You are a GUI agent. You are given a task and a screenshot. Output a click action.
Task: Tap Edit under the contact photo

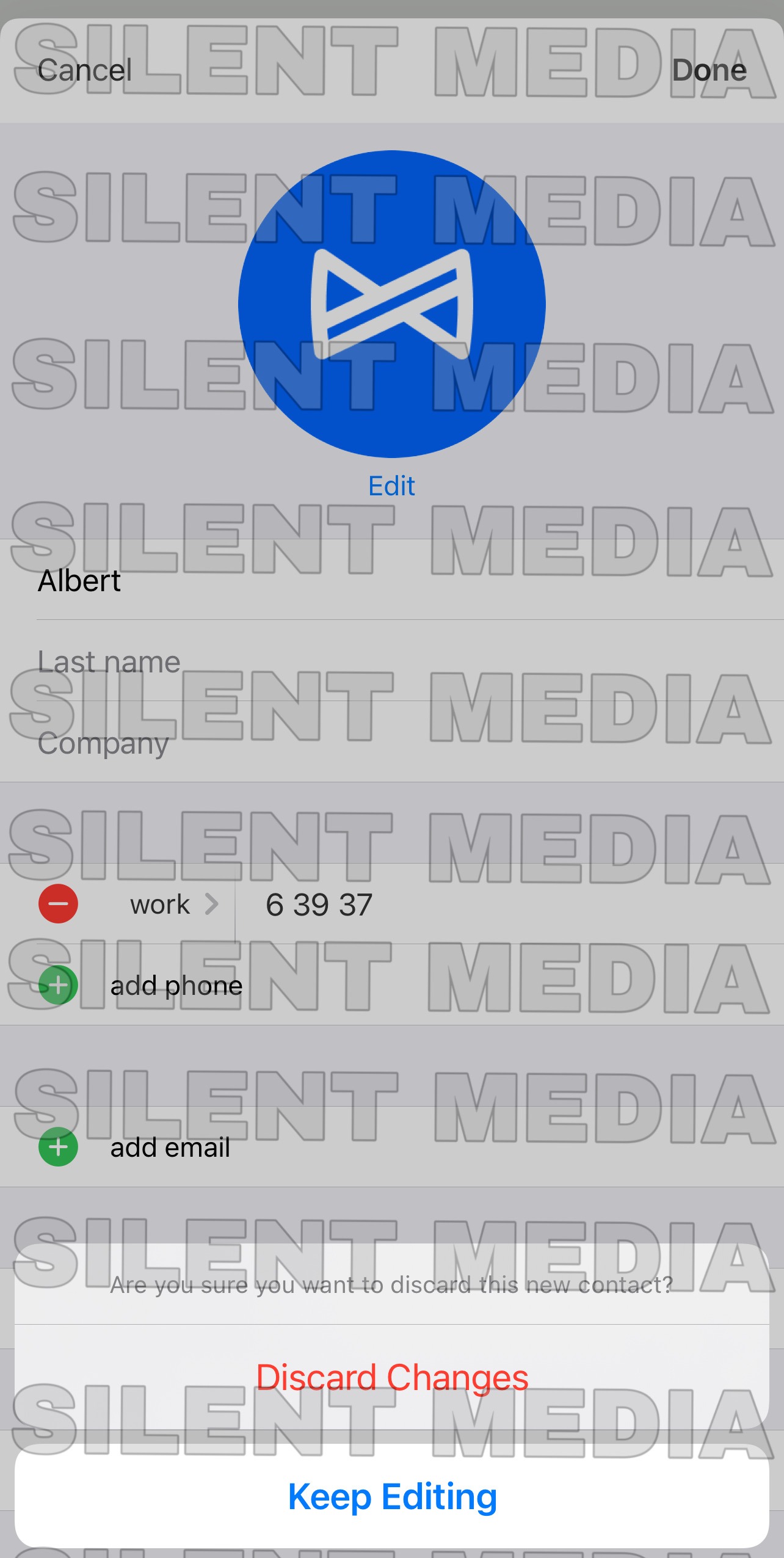(x=391, y=486)
